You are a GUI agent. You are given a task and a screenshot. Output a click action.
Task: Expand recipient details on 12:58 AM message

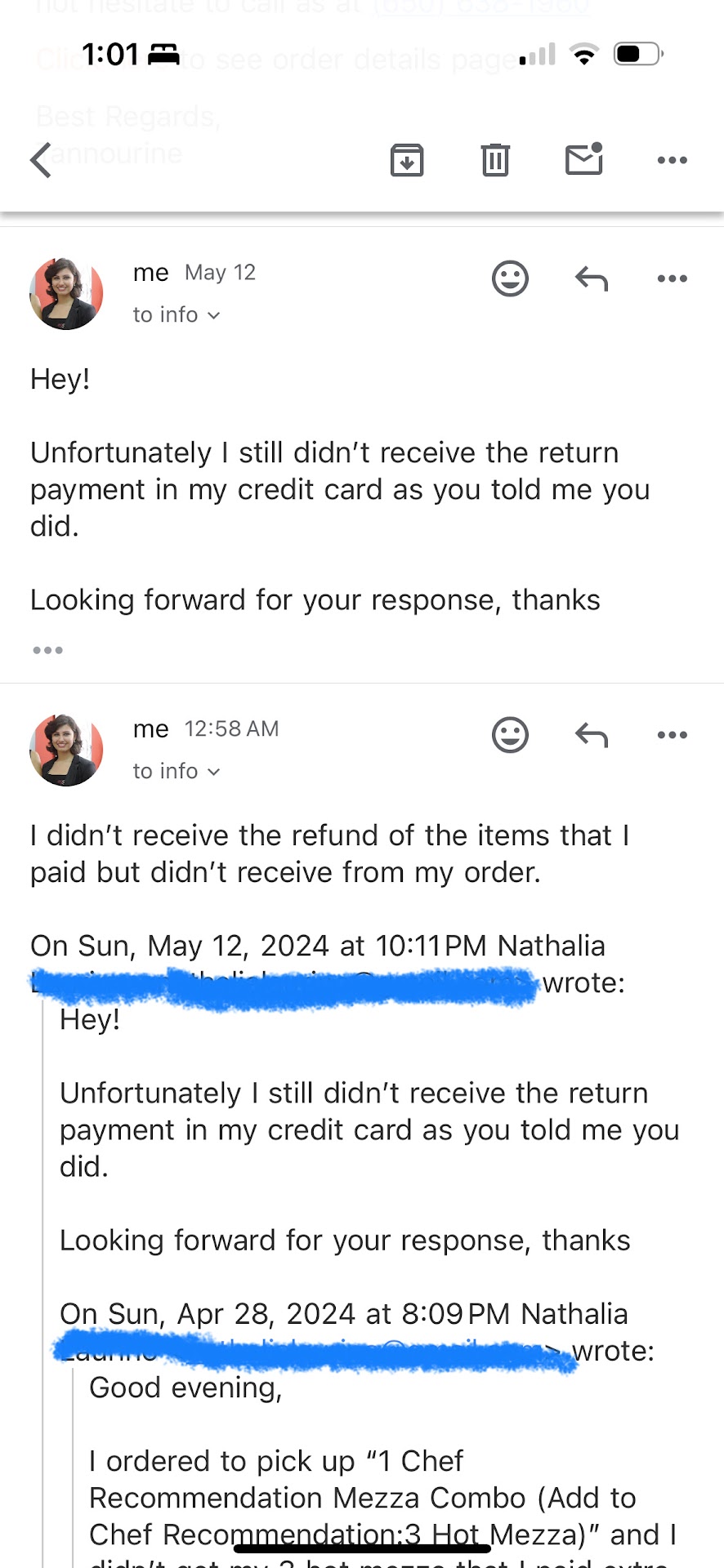(x=177, y=772)
